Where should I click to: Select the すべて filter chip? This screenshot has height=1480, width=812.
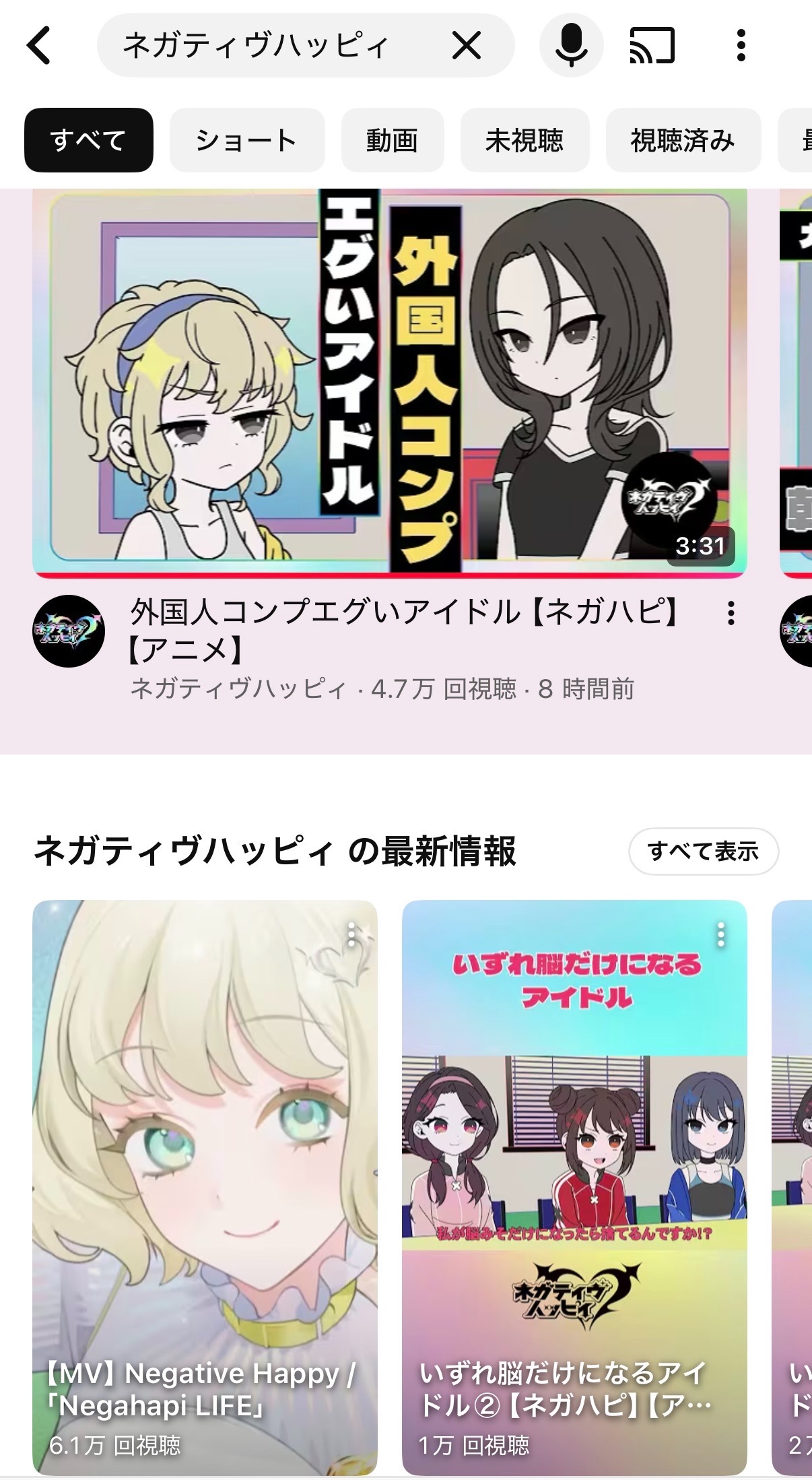click(x=88, y=140)
